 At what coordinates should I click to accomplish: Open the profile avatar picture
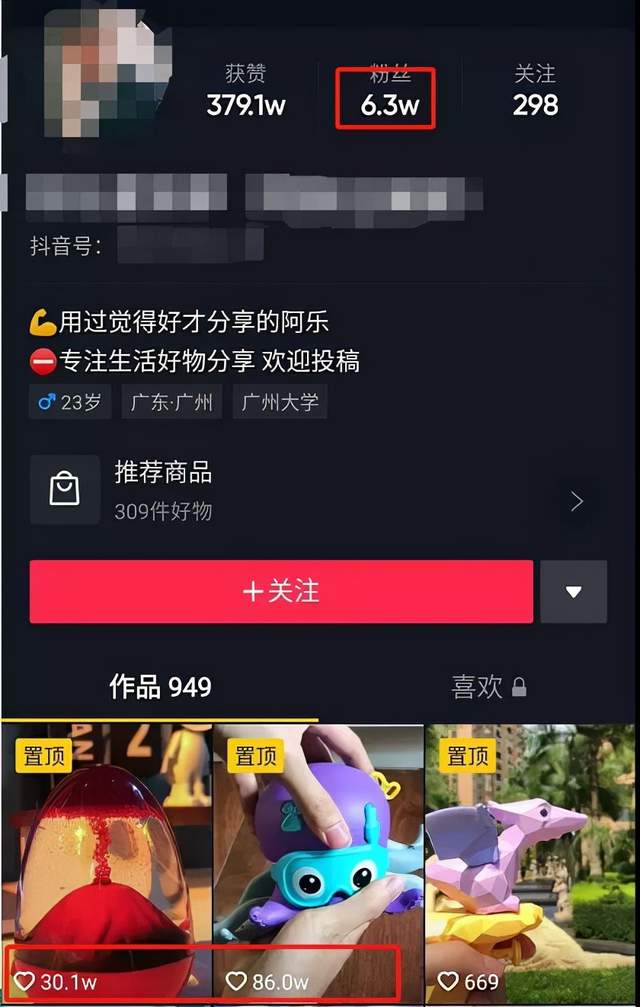click(106, 70)
